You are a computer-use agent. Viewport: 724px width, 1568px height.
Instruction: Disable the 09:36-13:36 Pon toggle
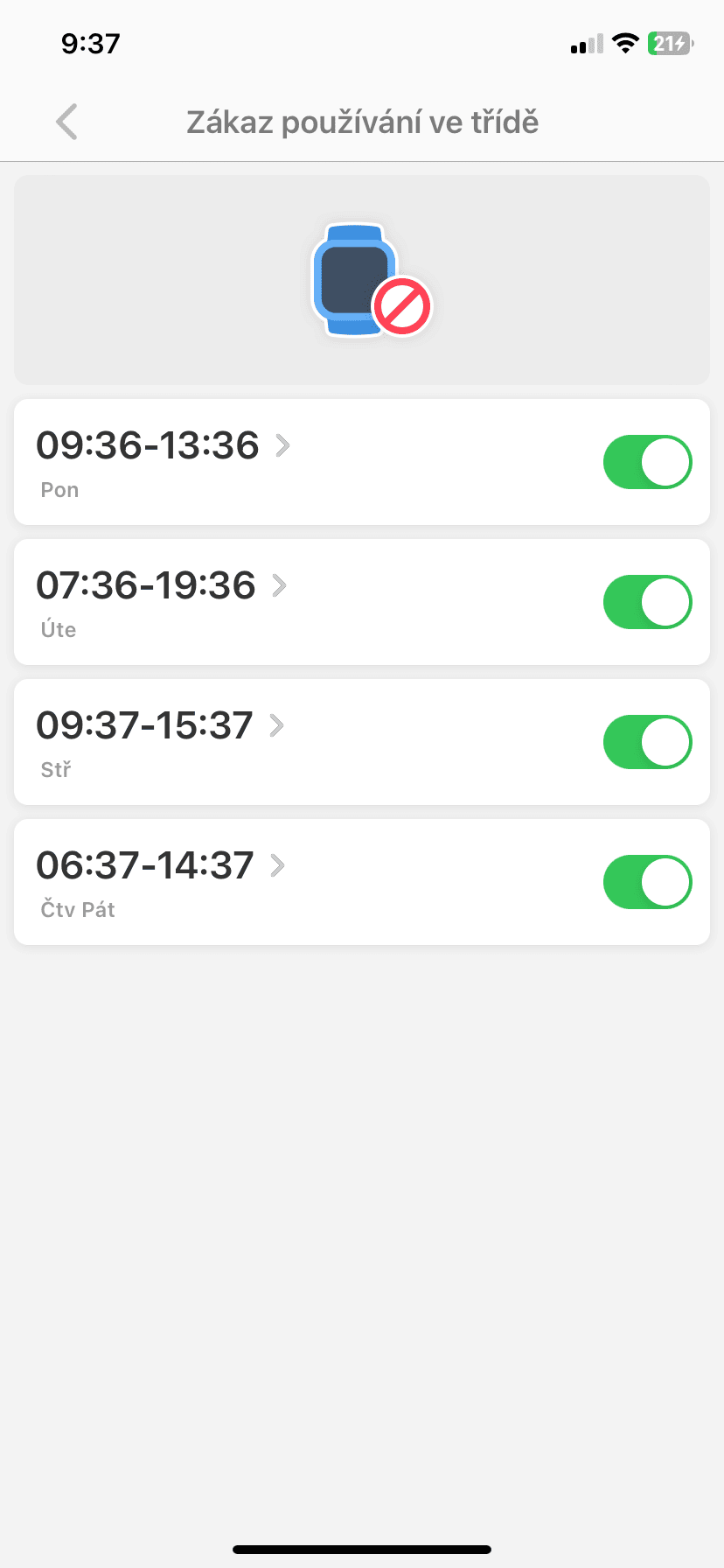pyautogui.click(x=647, y=462)
